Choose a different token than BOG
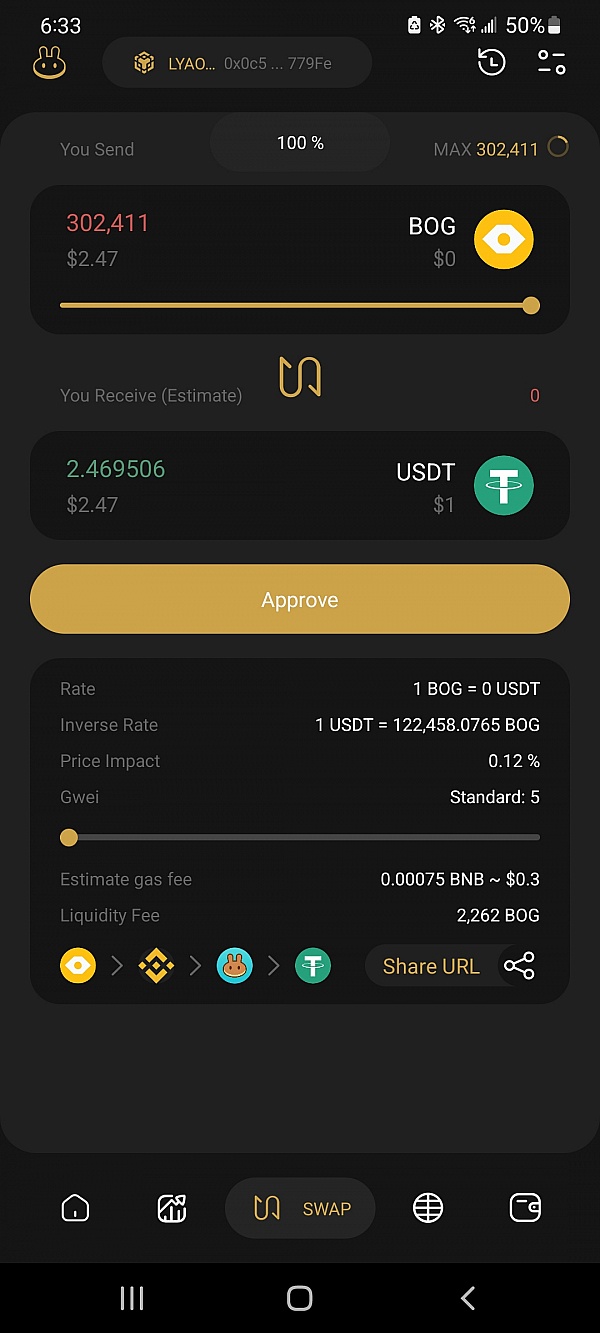 (472, 240)
